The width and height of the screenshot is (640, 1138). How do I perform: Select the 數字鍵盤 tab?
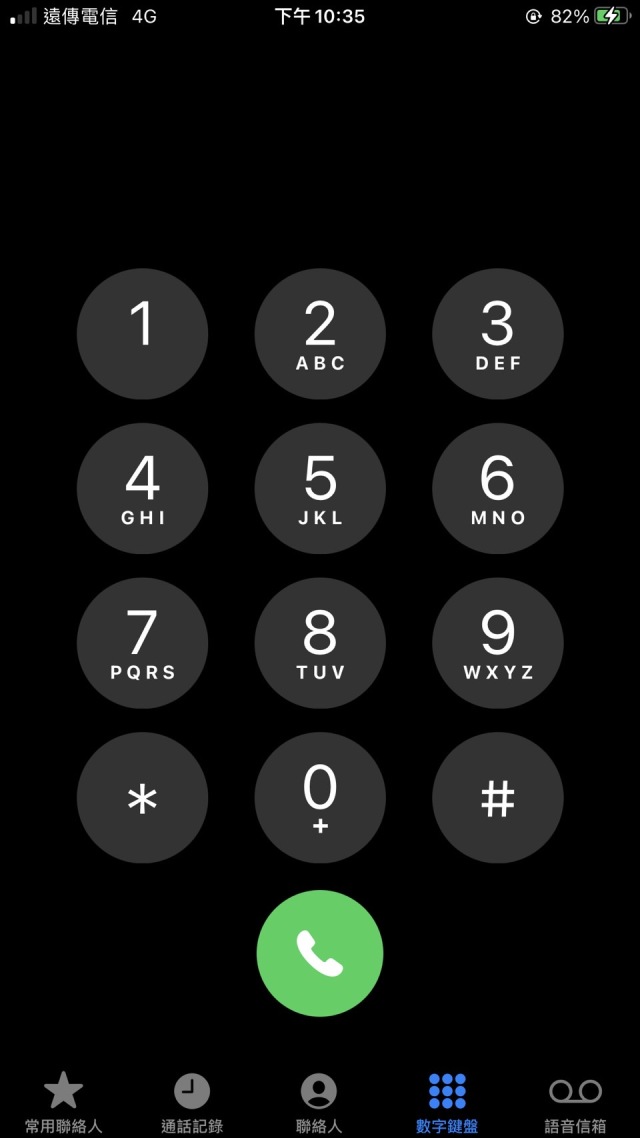[447, 1101]
